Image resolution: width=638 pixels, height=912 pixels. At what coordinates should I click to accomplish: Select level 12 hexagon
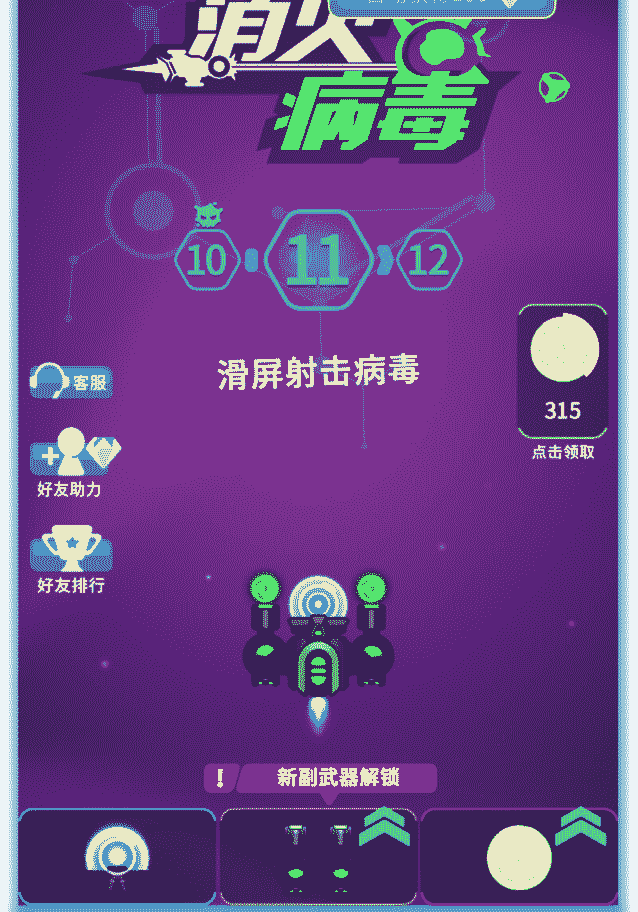[429, 260]
